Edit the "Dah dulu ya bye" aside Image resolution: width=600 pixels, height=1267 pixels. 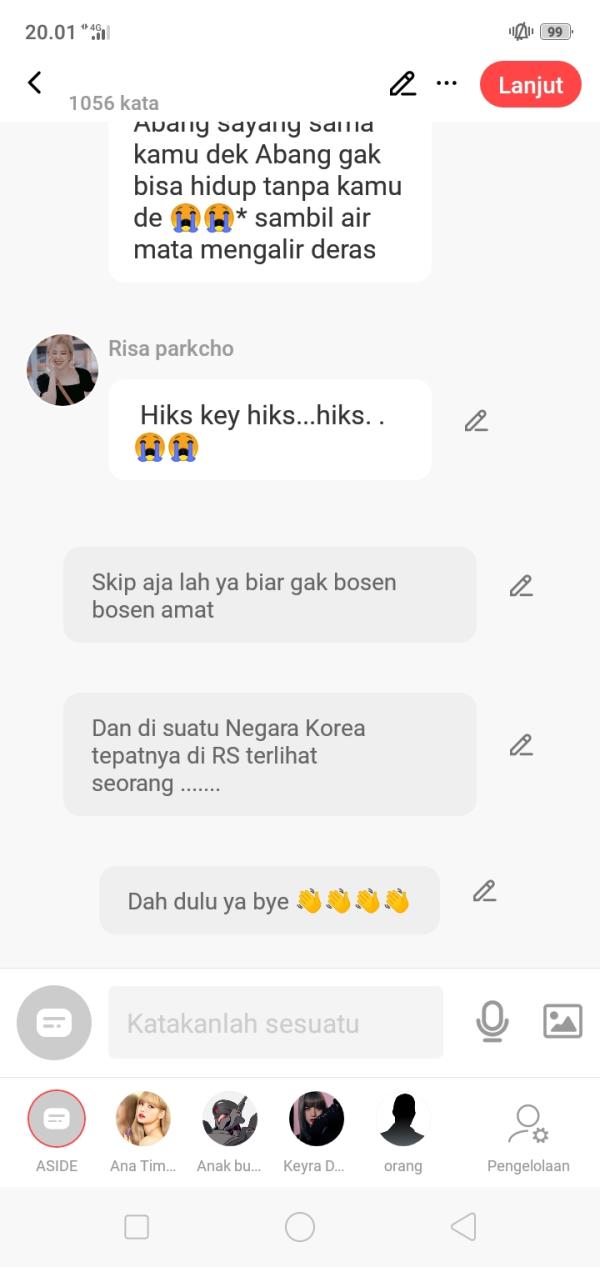pyautogui.click(x=484, y=891)
